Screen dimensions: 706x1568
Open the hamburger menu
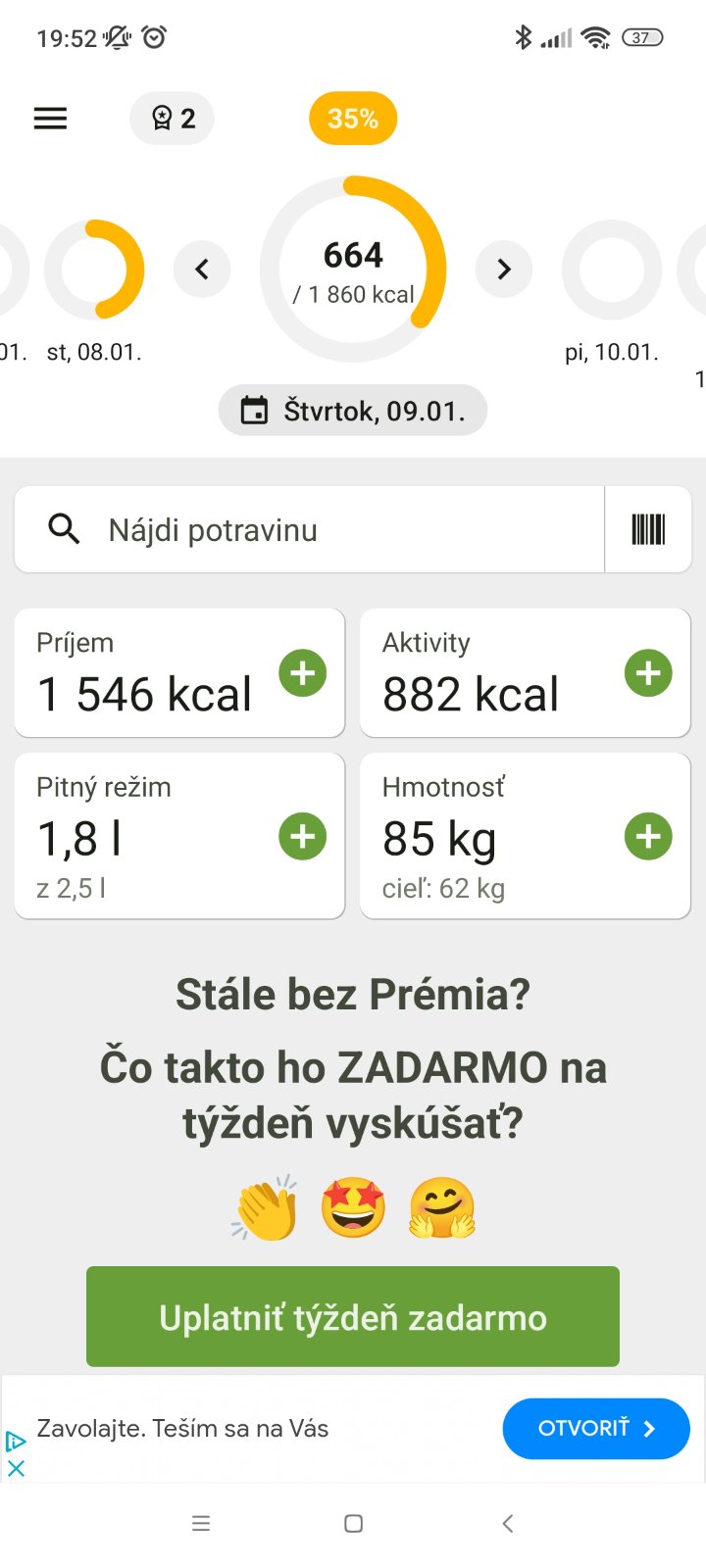(x=51, y=119)
